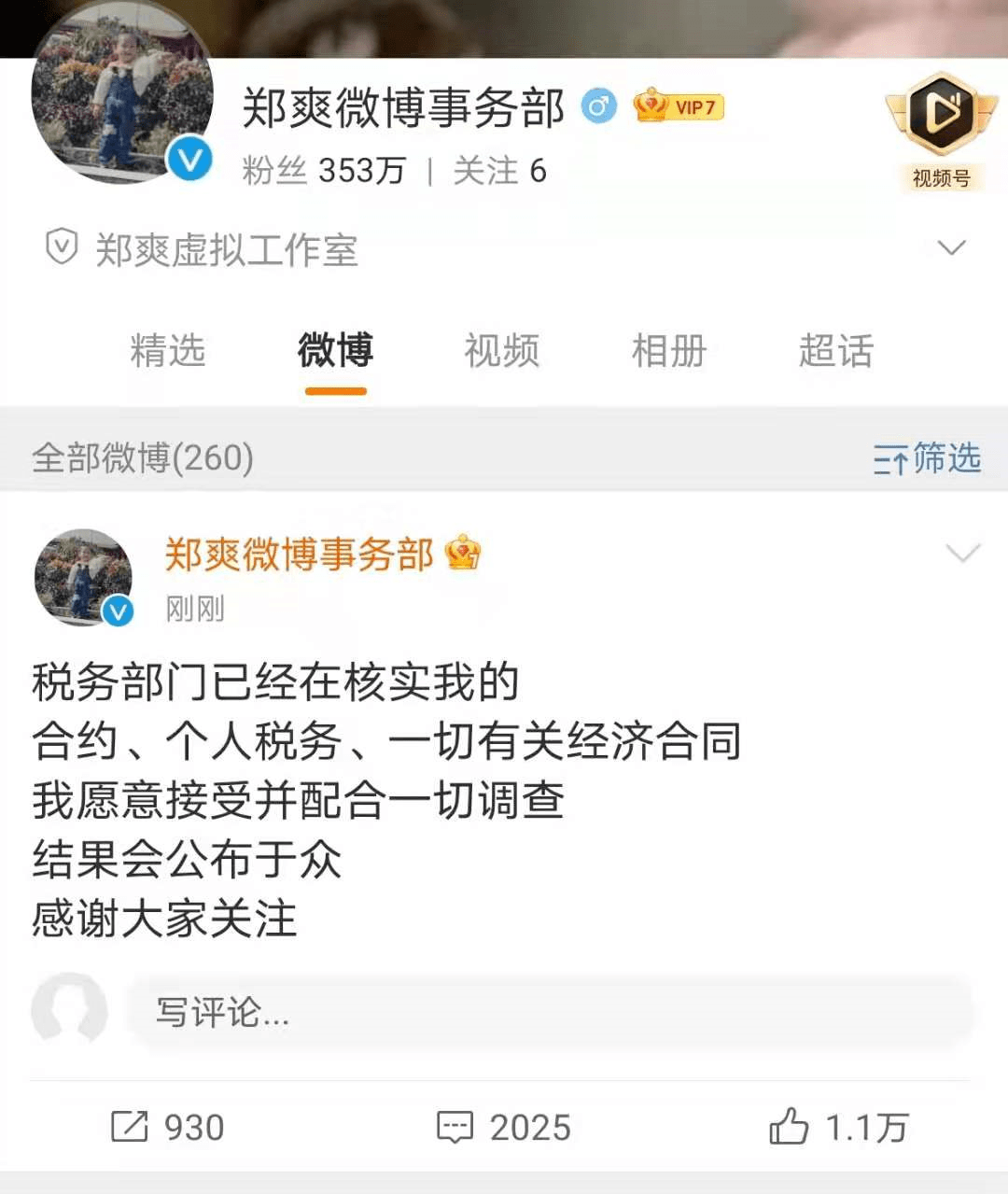Open comments showing 2025
Screen dimensions: 1008x1194
coord(504,1127)
